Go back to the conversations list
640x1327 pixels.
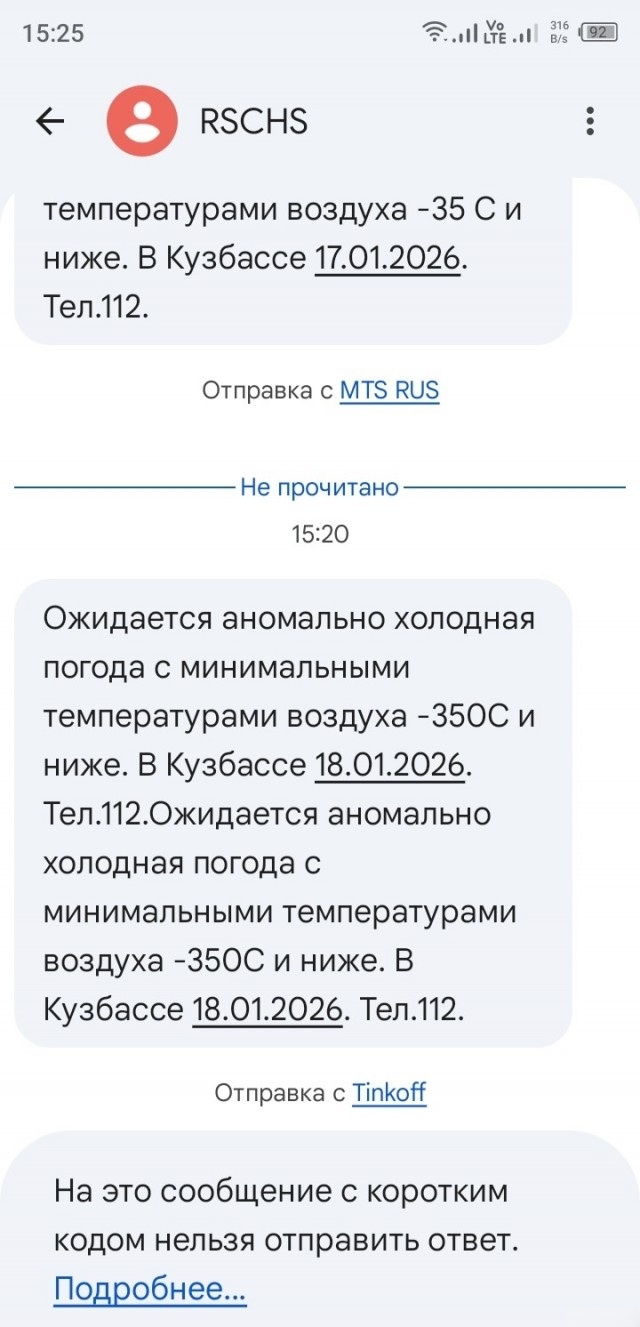[x=49, y=122]
